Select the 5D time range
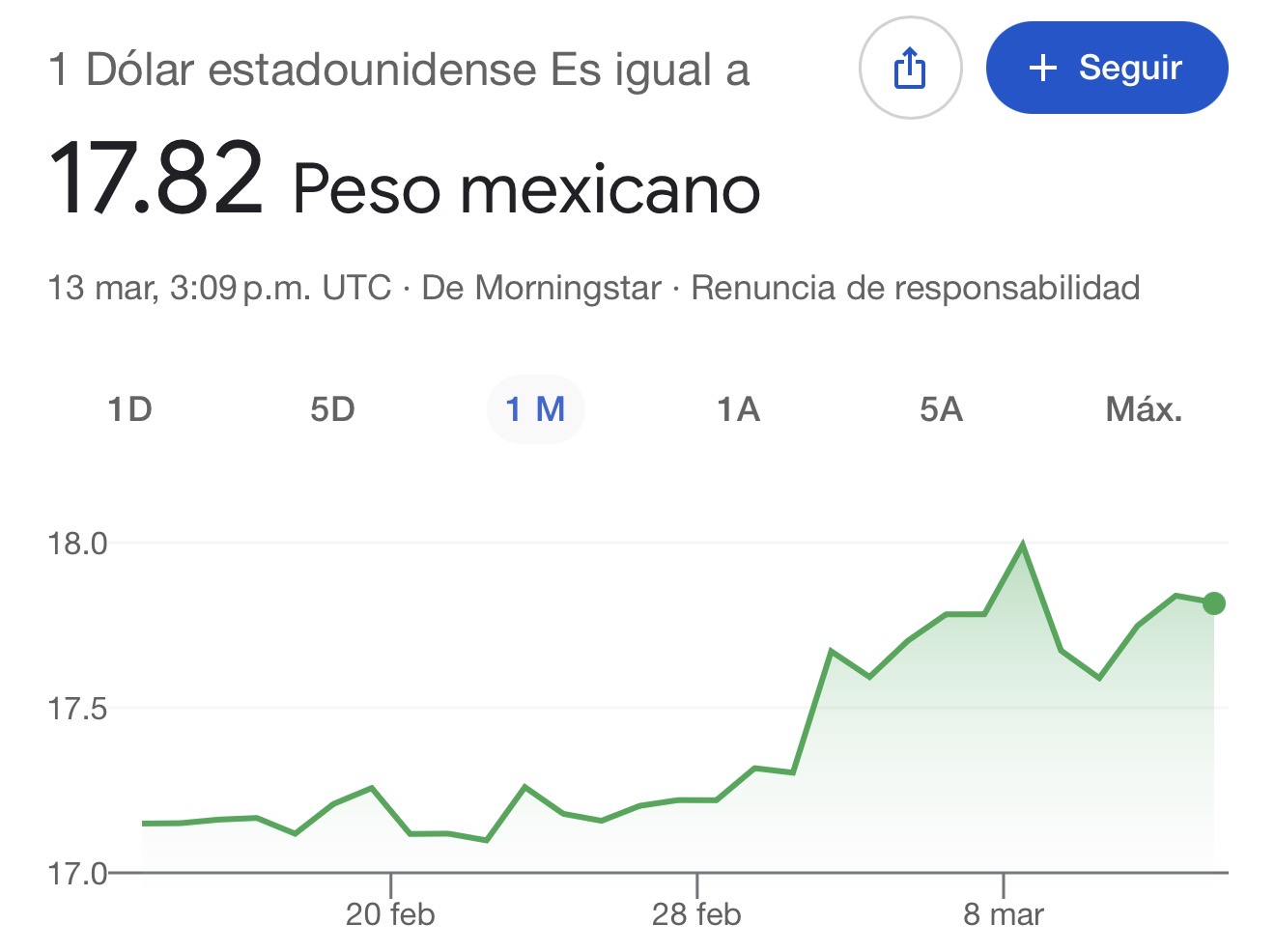This screenshot has height=952, width=1275. pyautogui.click(x=332, y=409)
